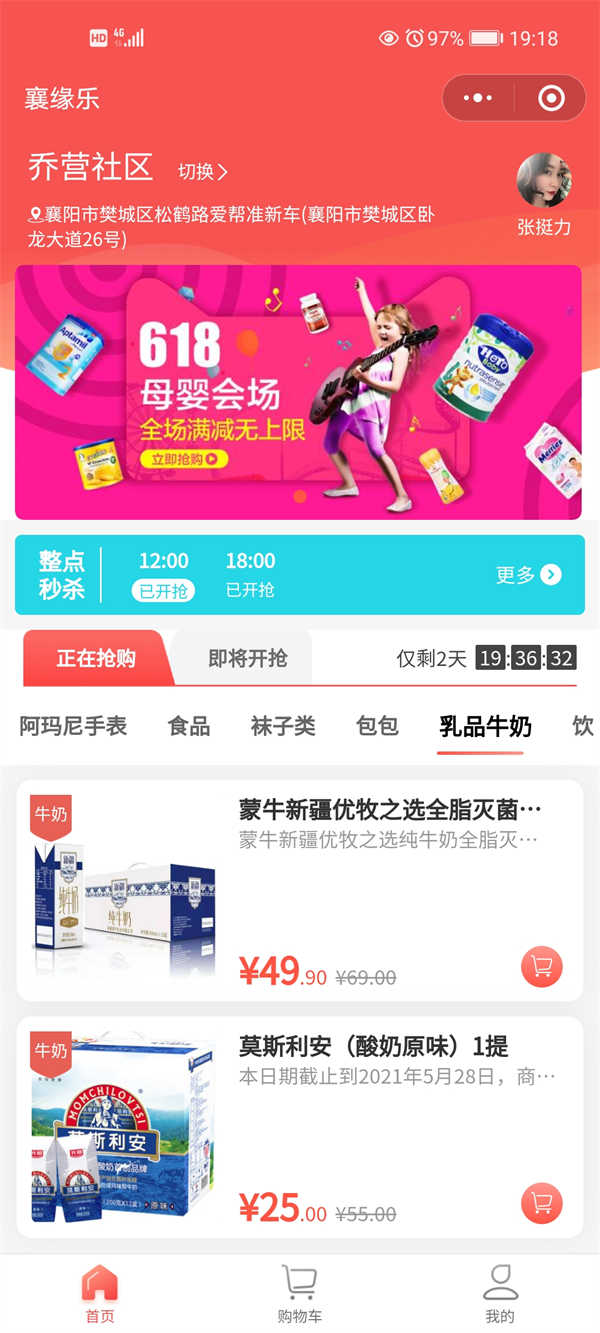Close the mini program via circle icon

[551, 98]
